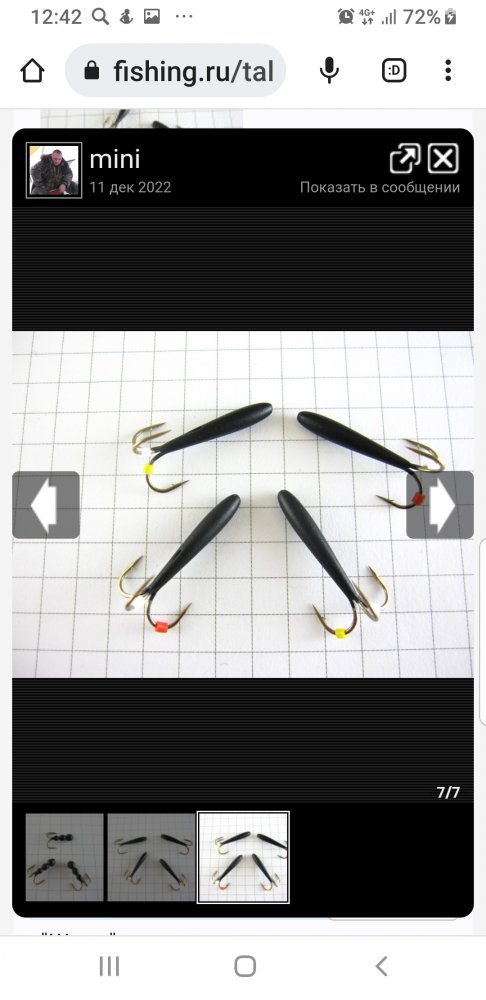Go to the browser home page
Viewport: 486px width, 1000px height.
click(33, 71)
